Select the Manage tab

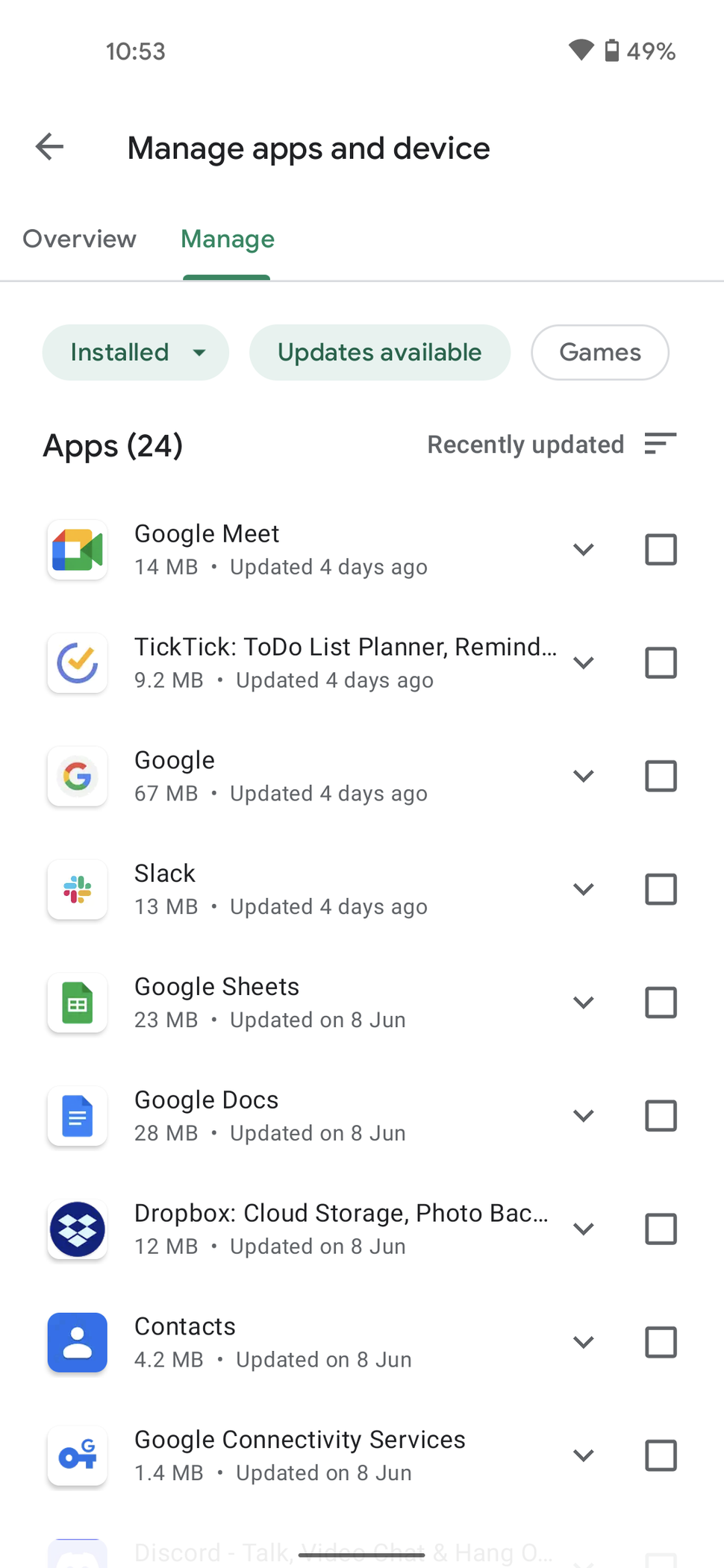click(227, 239)
